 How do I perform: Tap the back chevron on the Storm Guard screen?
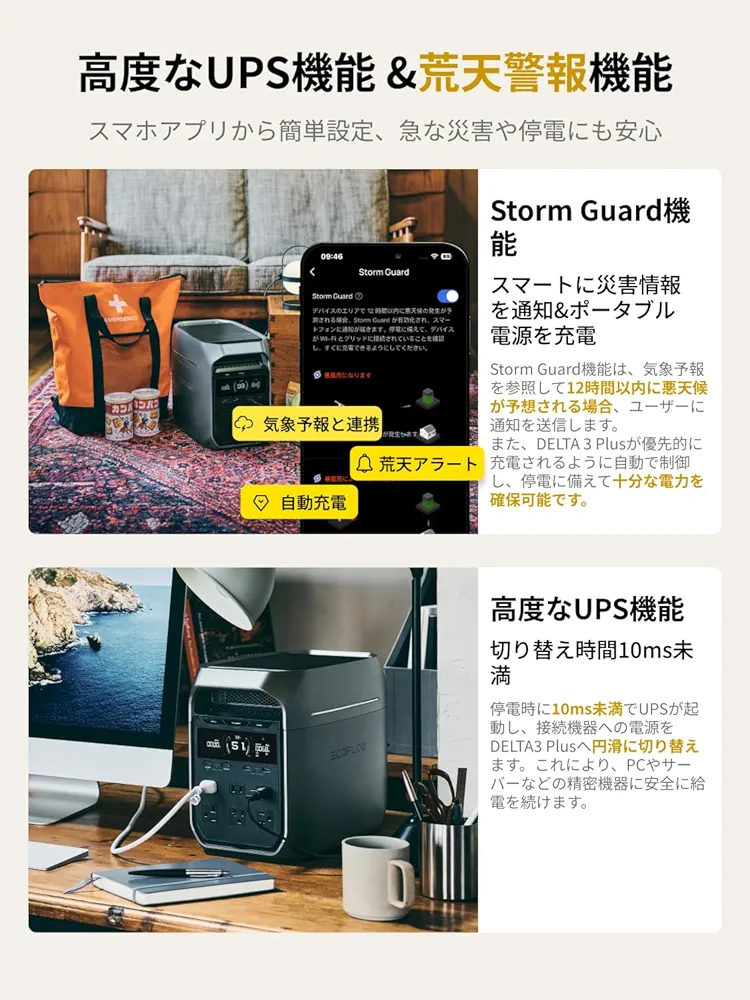(x=312, y=270)
